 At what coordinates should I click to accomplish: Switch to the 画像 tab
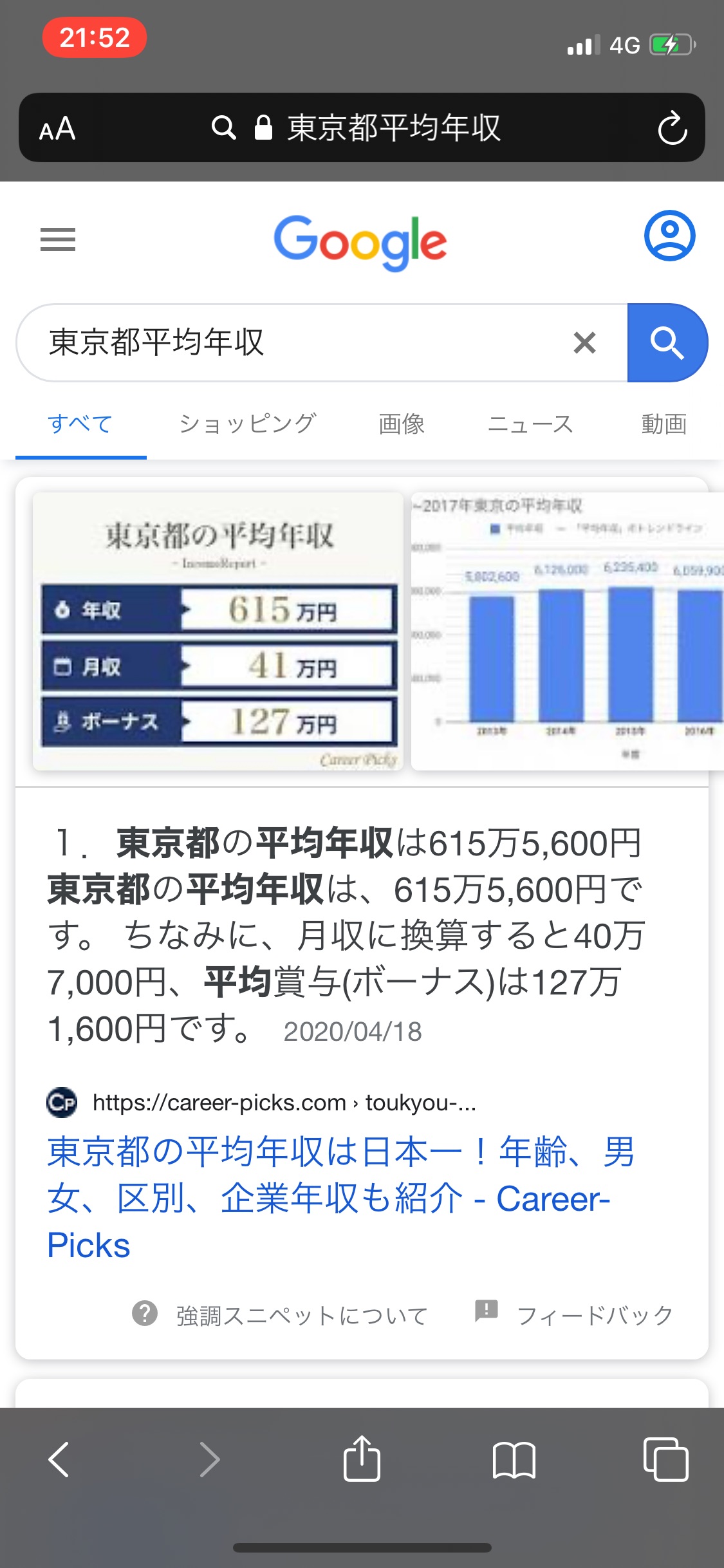(402, 424)
